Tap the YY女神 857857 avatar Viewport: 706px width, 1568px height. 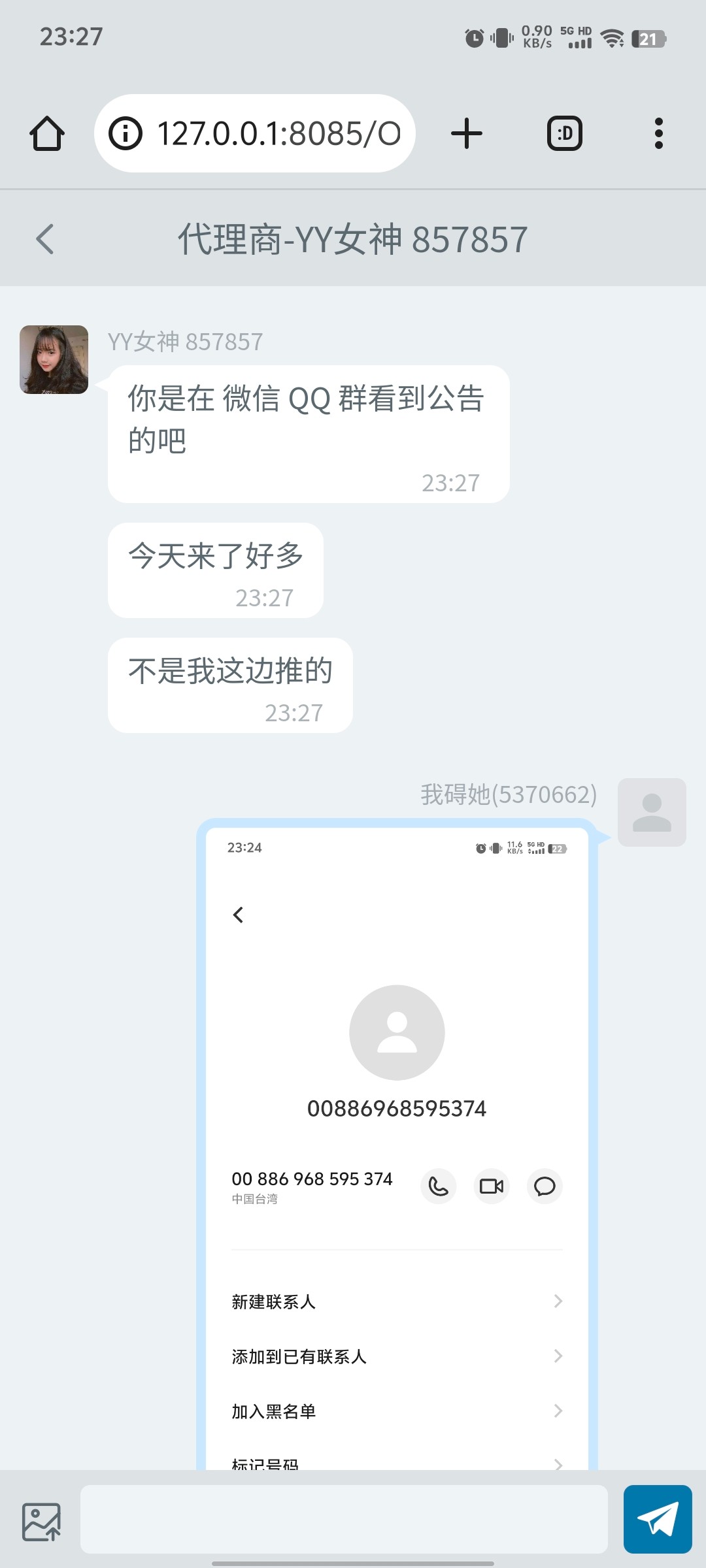coord(54,359)
